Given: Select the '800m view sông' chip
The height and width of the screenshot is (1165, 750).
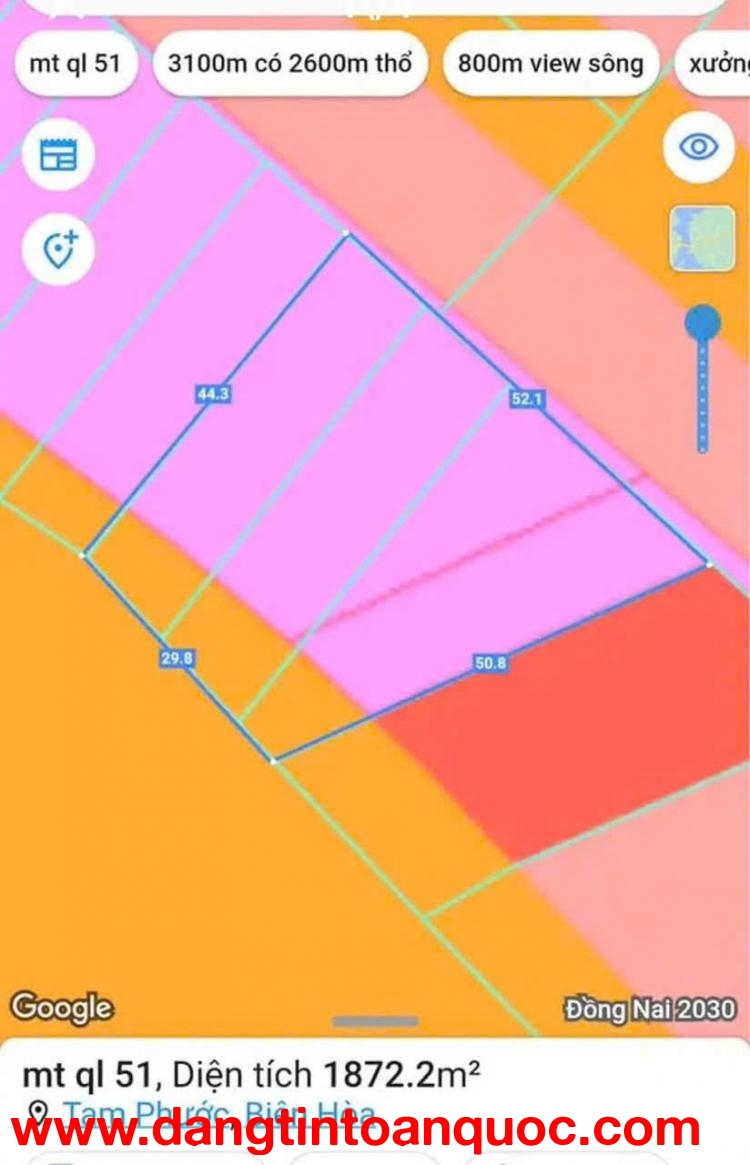Looking at the screenshot, I should [550, 64].
